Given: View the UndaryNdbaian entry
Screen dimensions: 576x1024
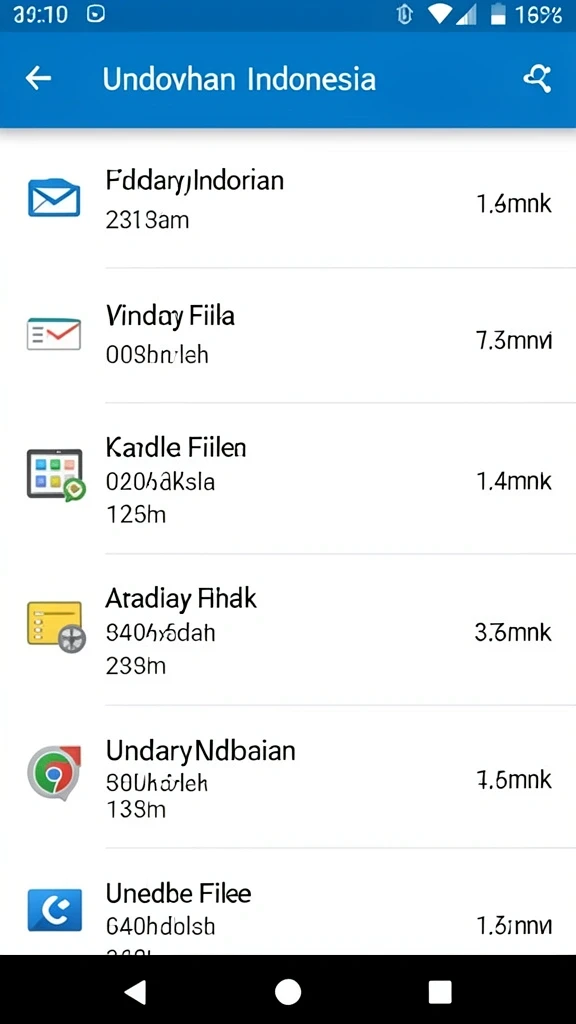Looking at the screenshot, I should (288, 777).
